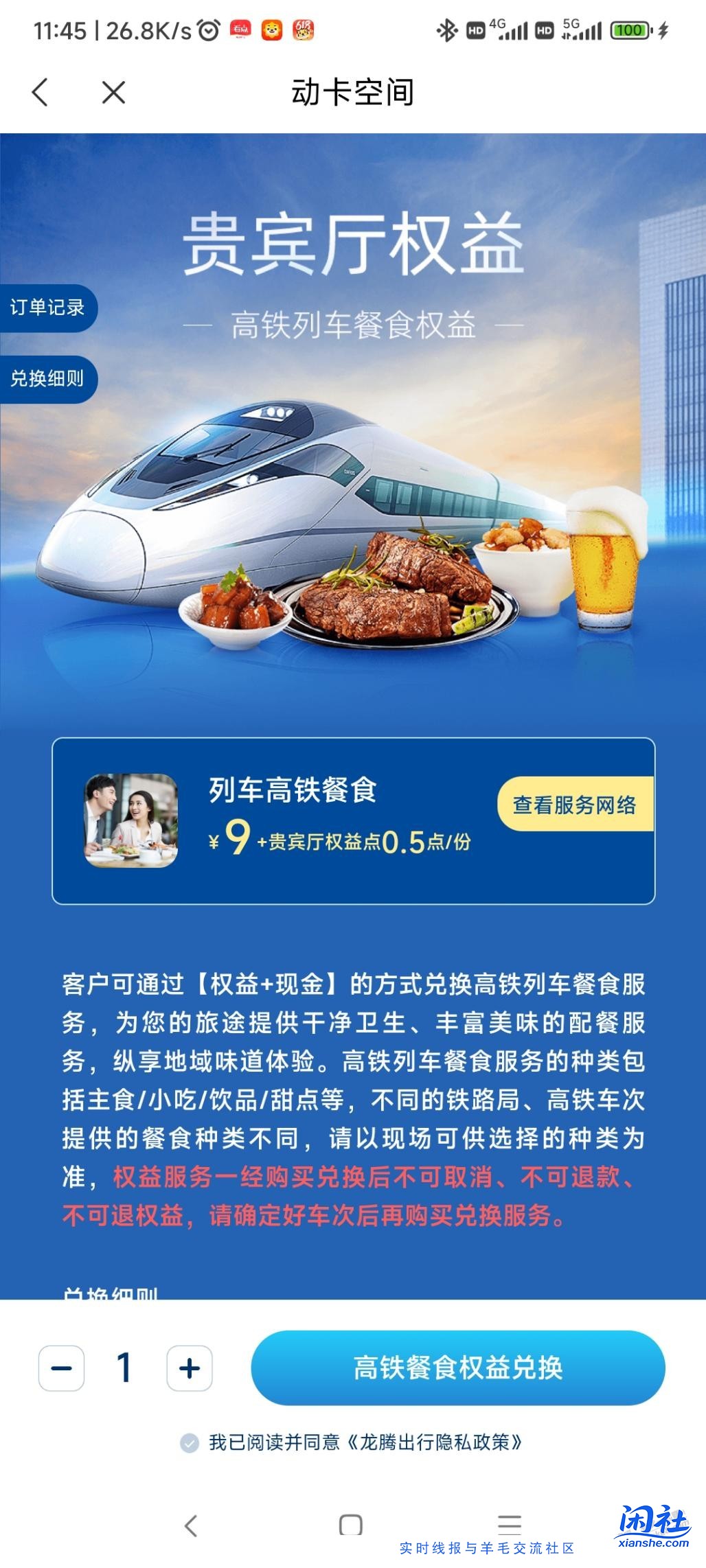Increase quantity with the plus button
Image resolution: width=706 pixels, height=1568 pixels.
pyautogui.click(x=190, y=1368)
